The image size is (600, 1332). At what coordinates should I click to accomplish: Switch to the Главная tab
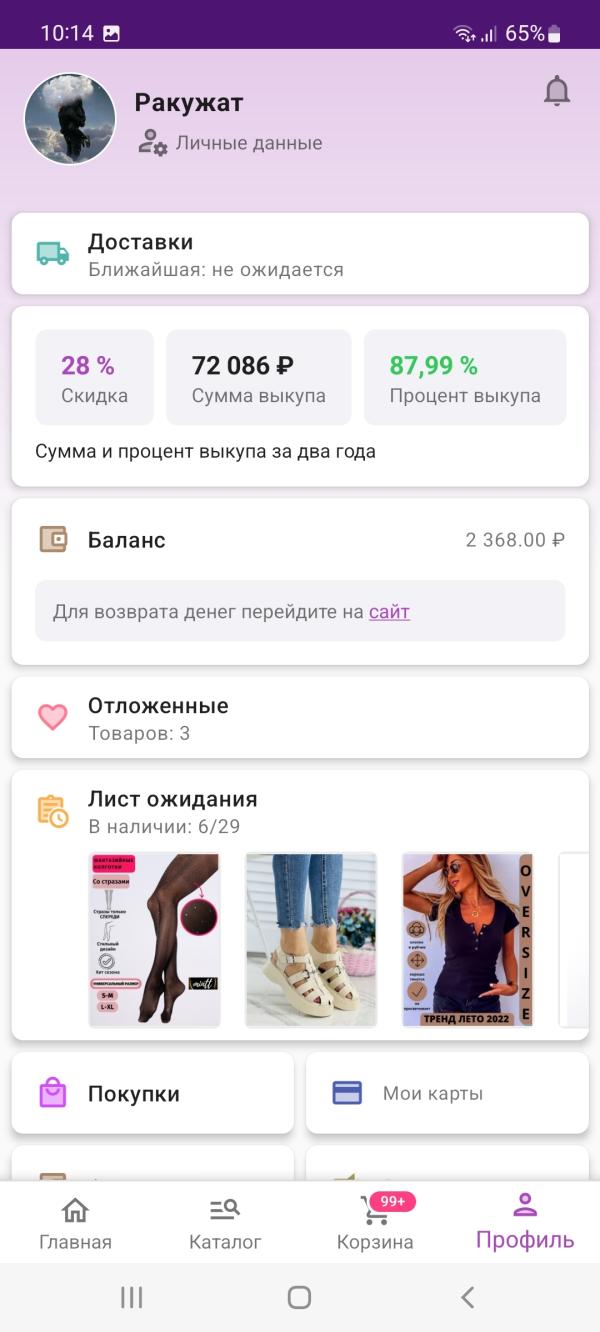[x=75, y=1224]
